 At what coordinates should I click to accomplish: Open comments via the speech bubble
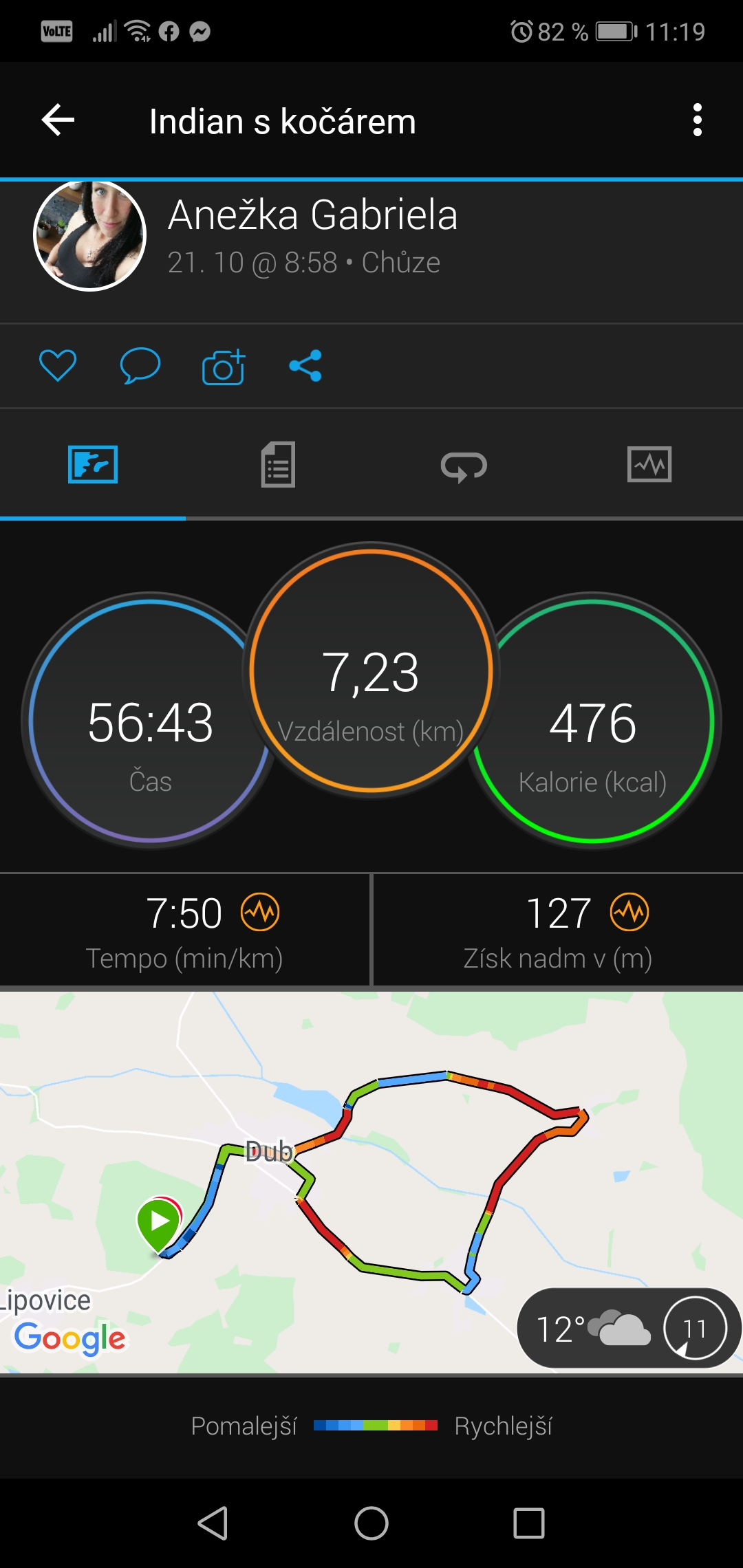point(140,365)
